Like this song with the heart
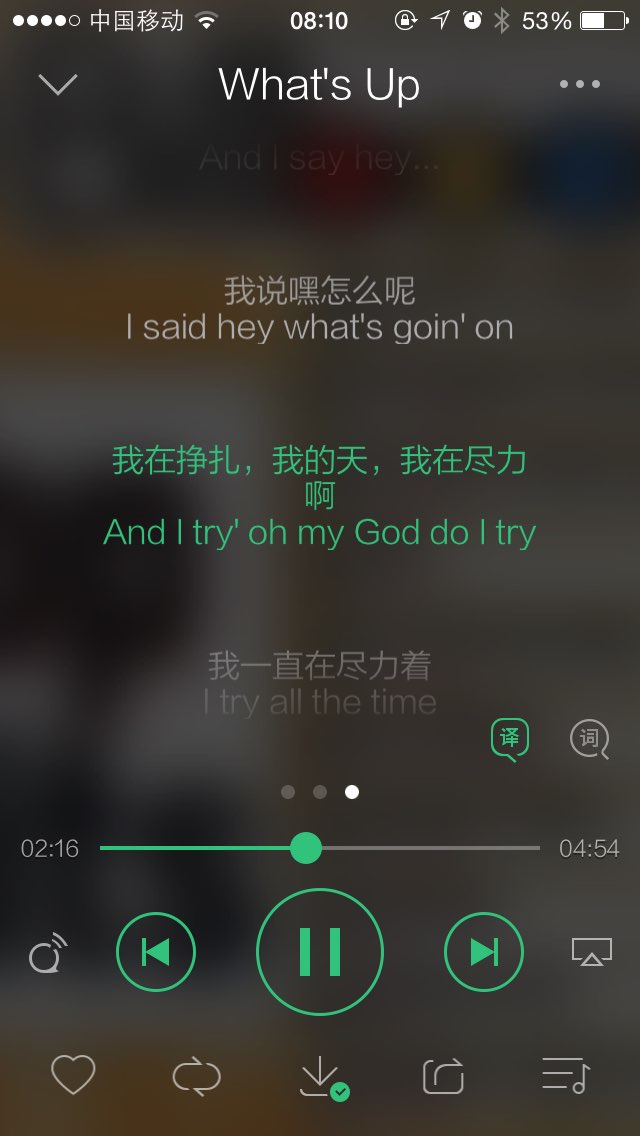The width and height of the screenshot is (640, 1136). (x=73, y=1074)
